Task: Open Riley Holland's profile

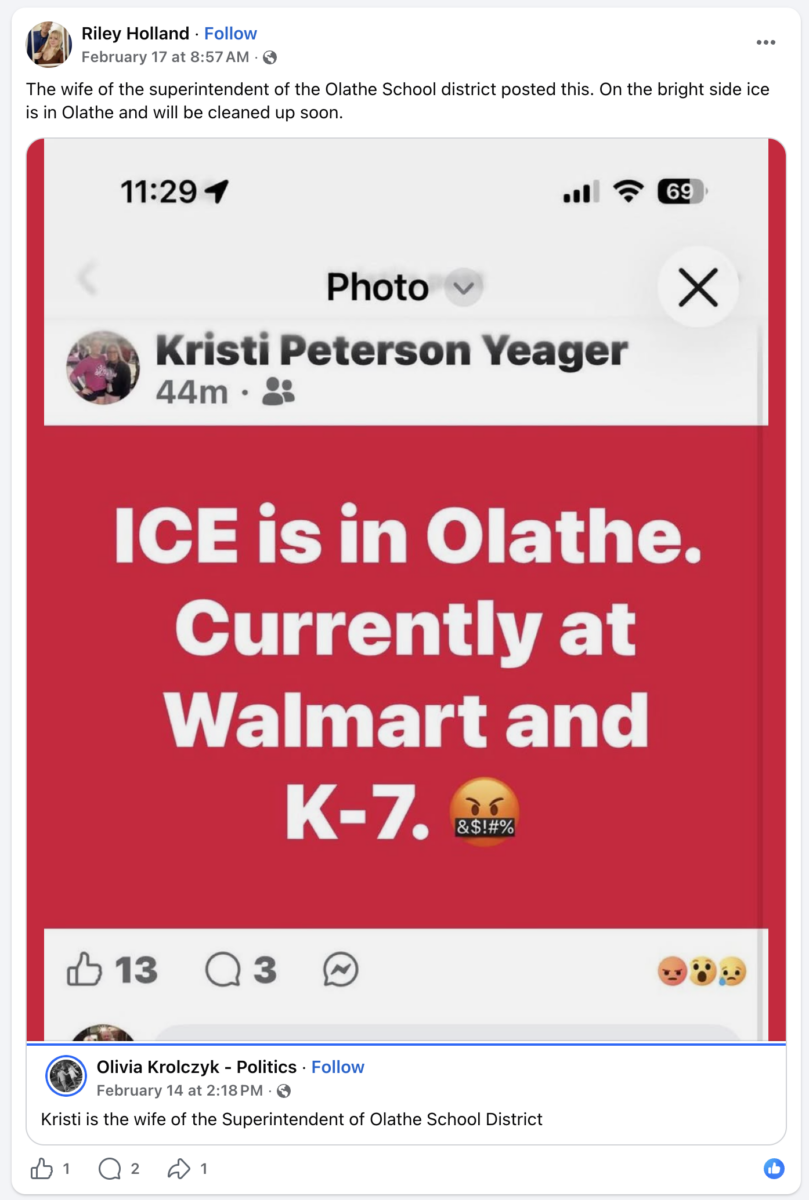Action: (x=135, y=34)
